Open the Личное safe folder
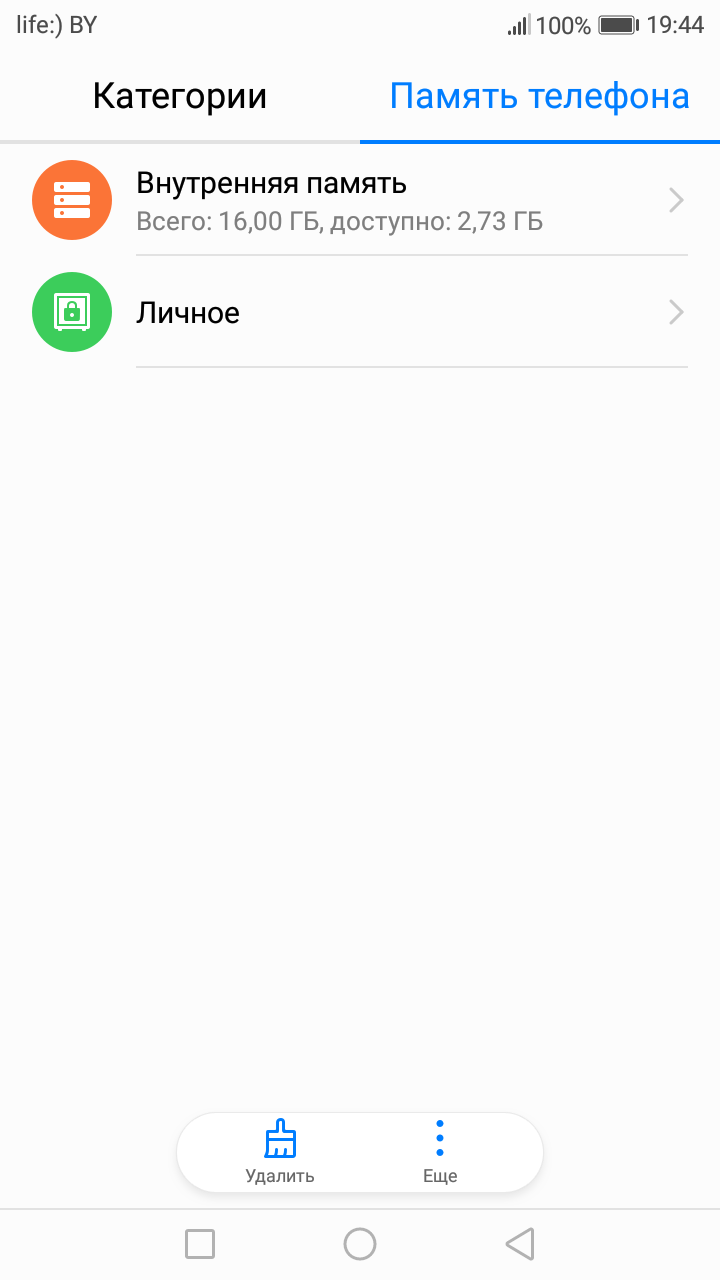720x1280 pixels. coord(360,313)
